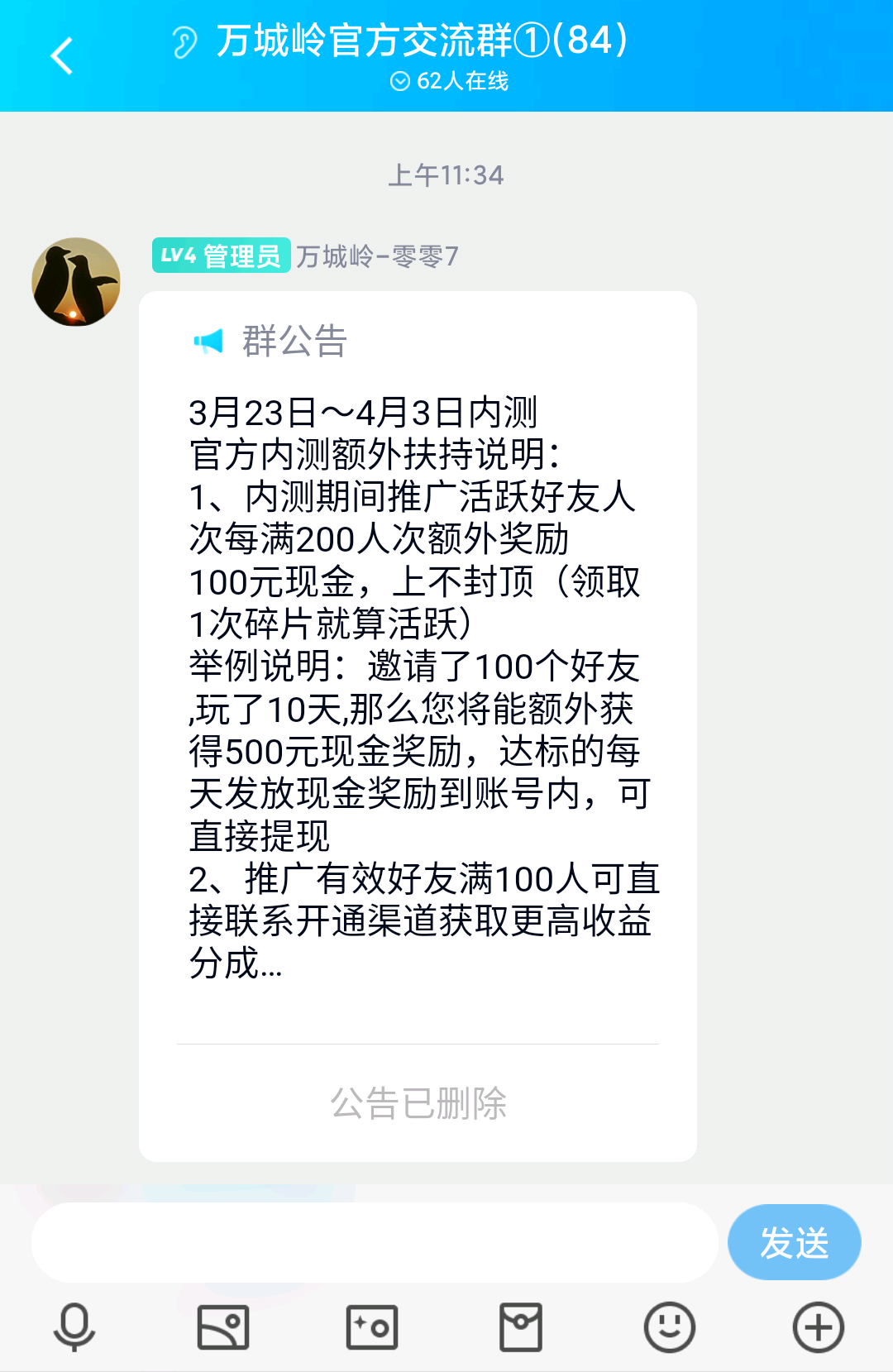Open the emoji picker
This screenshot has width=893, height=1372.
[x=670, y=1327]
